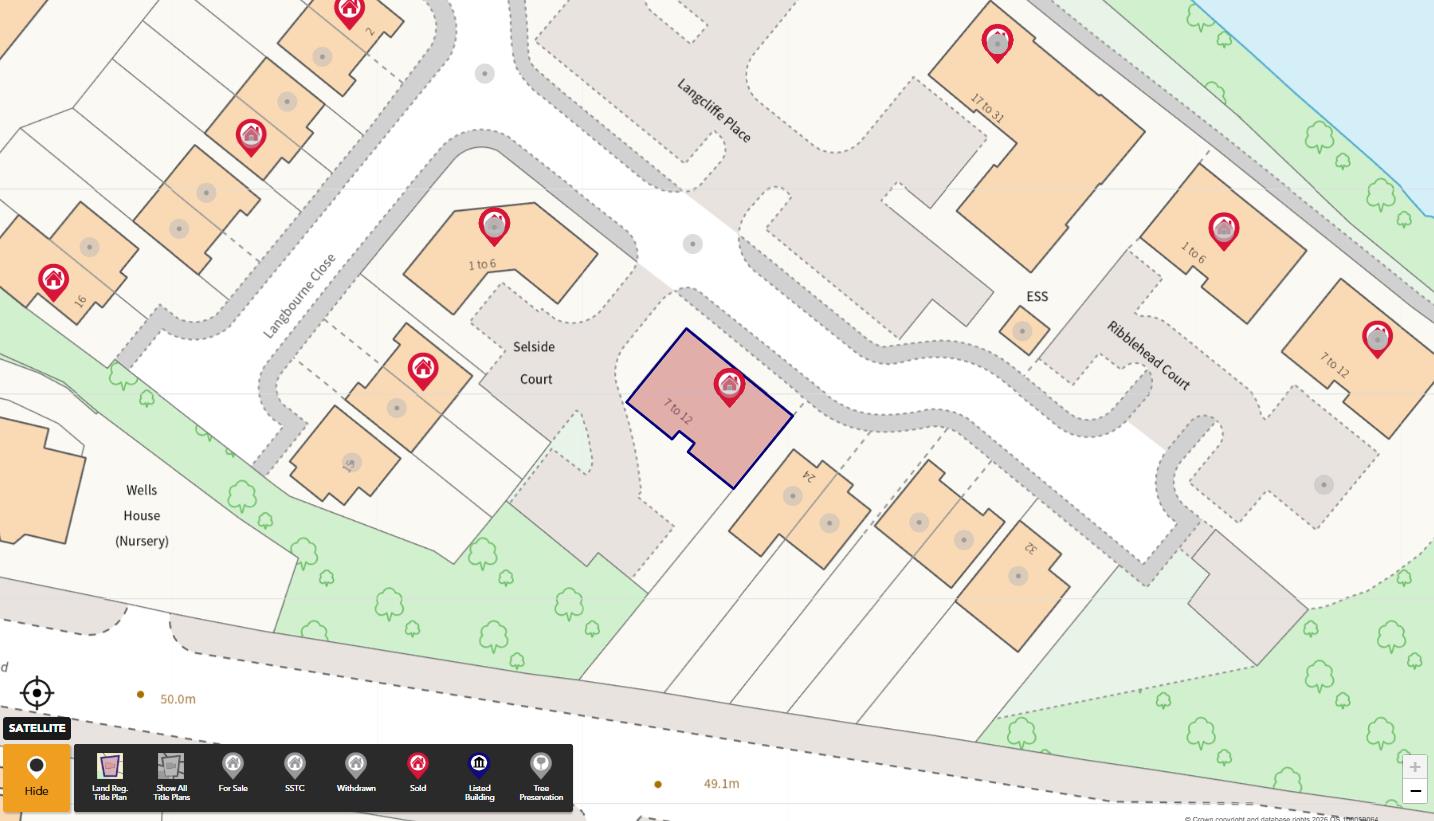Viewport: 1434px width, 821px height.
Task: Toggle Withdrawn markers
Action: pyautogui.click(x=356, y=775)
